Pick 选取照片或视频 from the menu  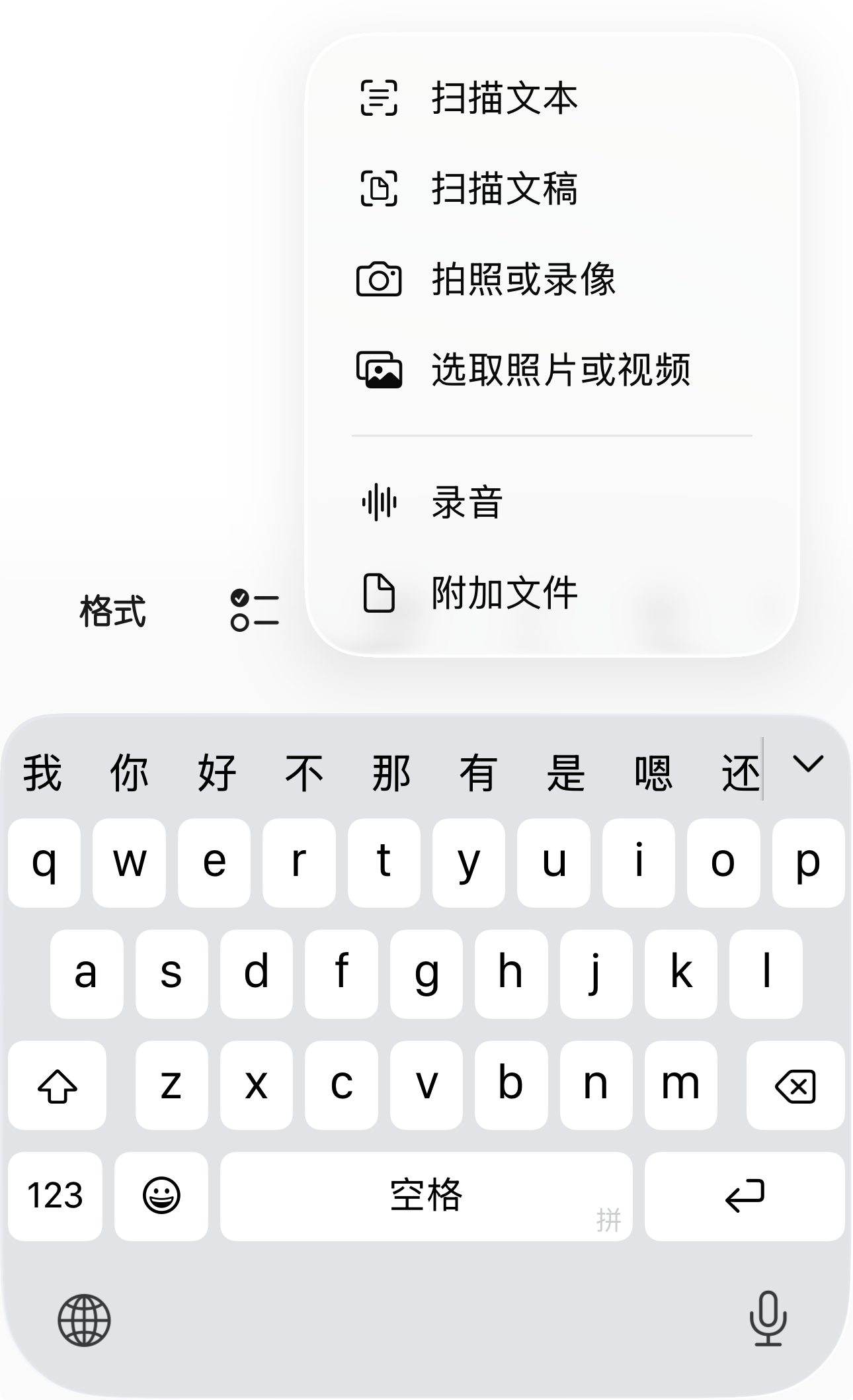[x=552, y=369]
